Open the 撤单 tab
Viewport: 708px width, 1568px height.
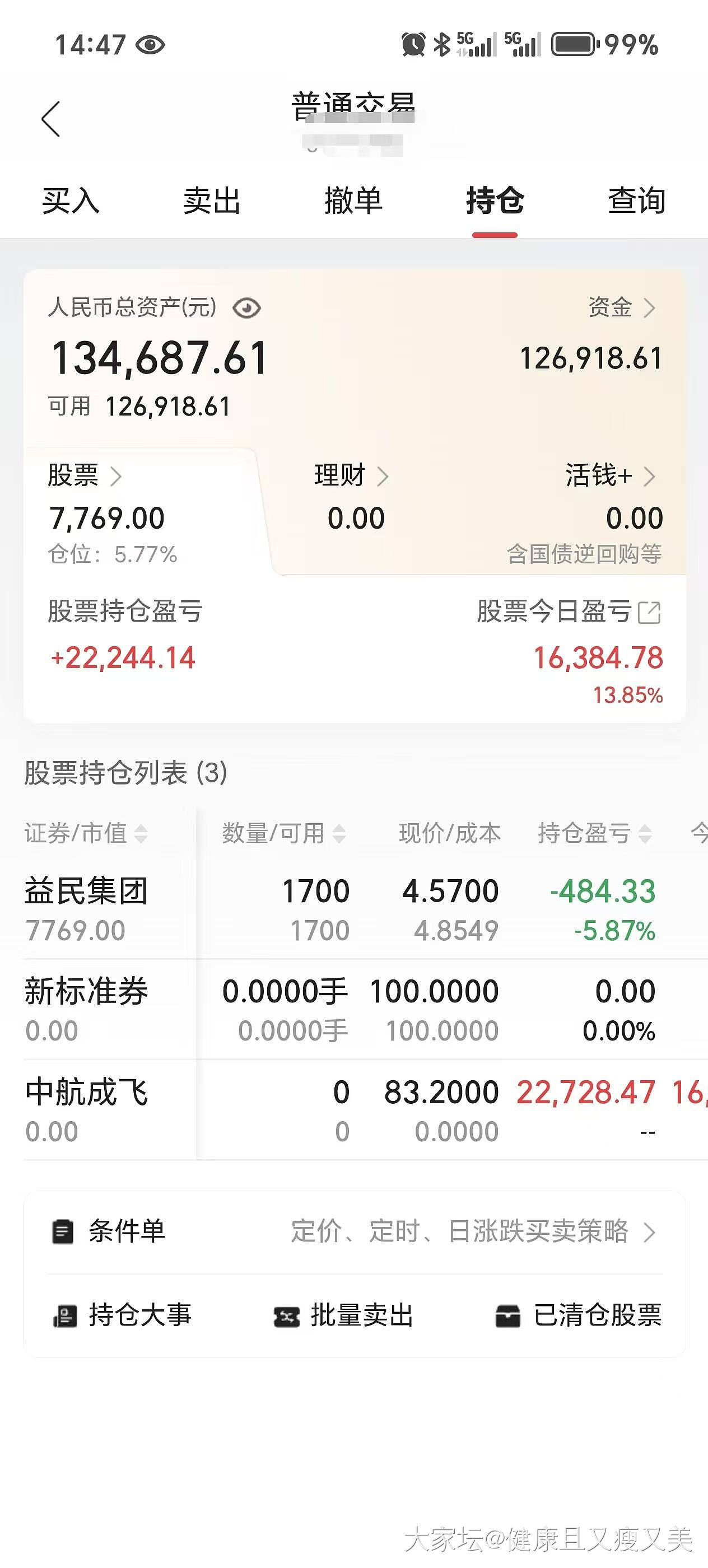pyautogui.click(x=353, y=200)
